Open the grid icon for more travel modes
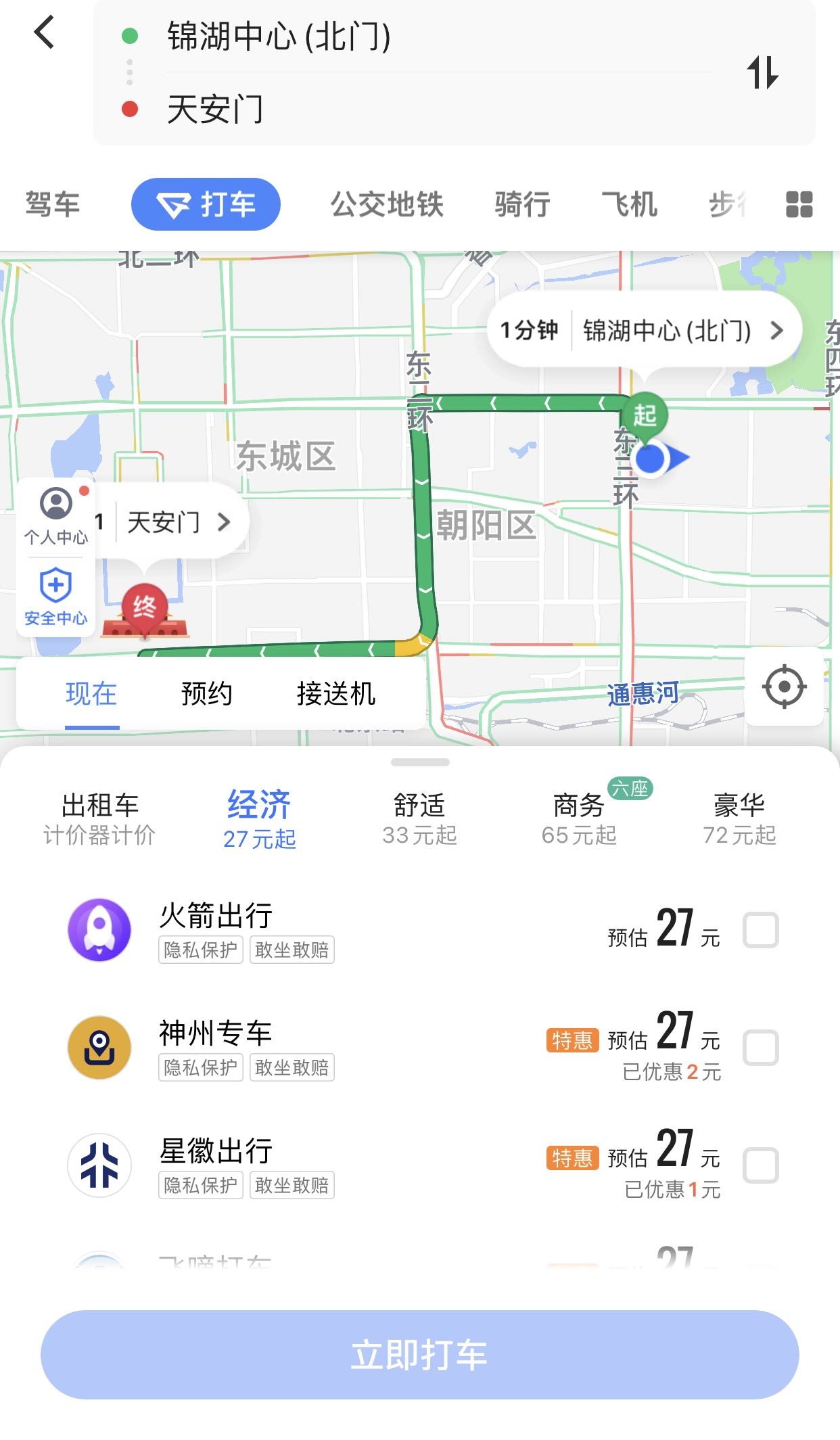The width and height of the screenshot is (840, 1440). (x=800, y=203)
